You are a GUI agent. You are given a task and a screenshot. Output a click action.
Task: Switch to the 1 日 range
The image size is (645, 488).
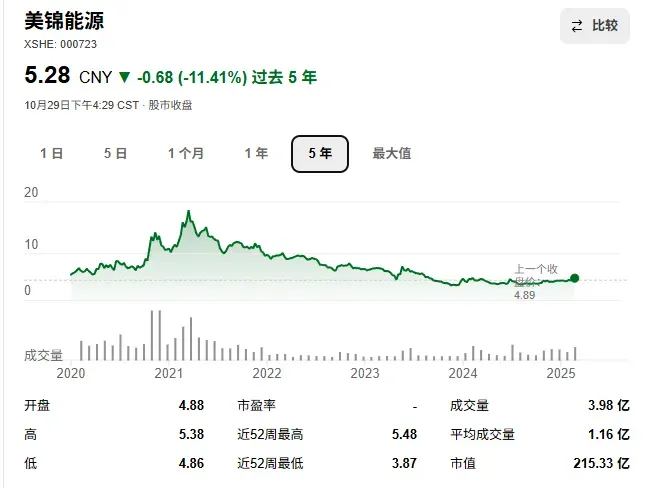click(x=51, y=153)
